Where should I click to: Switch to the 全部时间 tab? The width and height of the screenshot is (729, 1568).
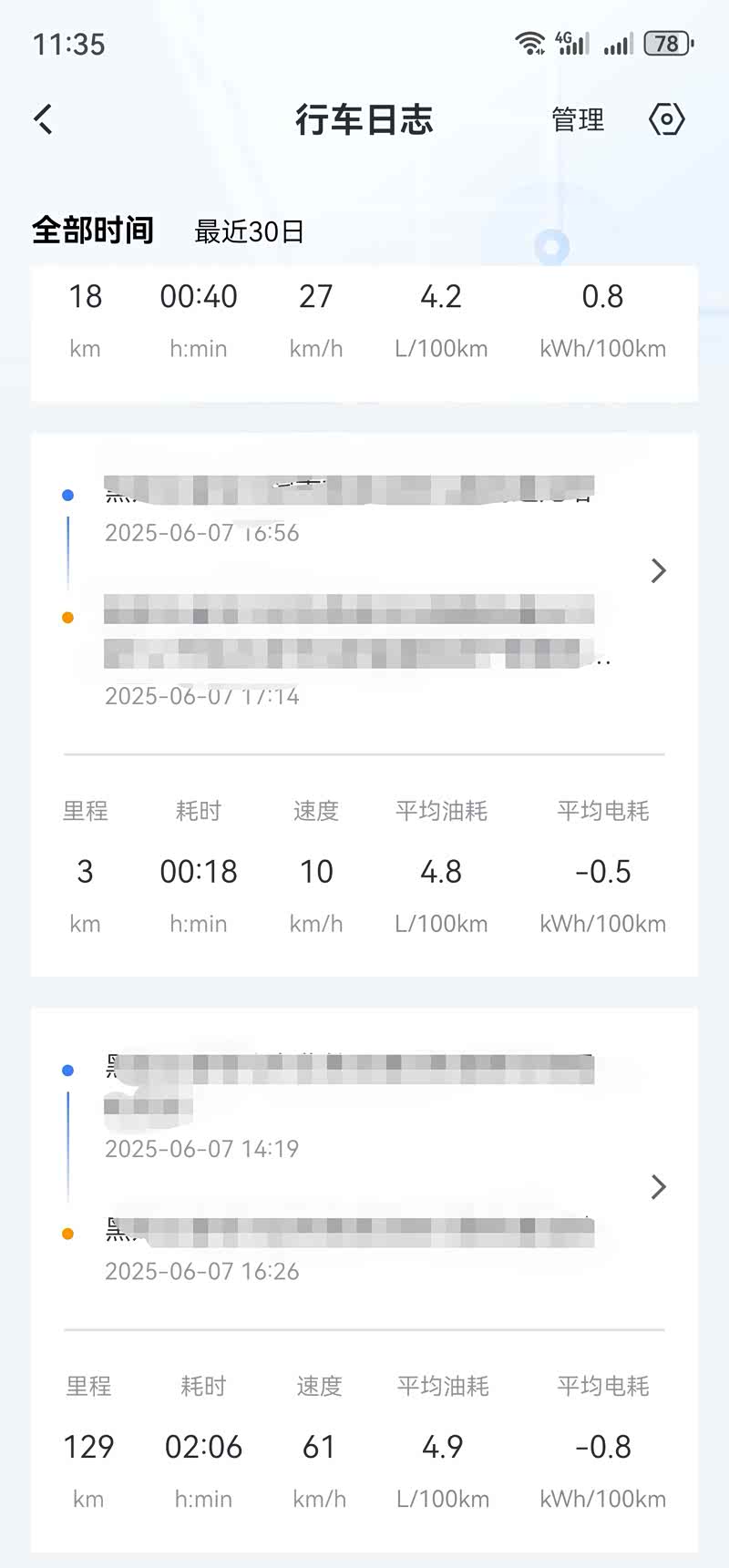92,231
